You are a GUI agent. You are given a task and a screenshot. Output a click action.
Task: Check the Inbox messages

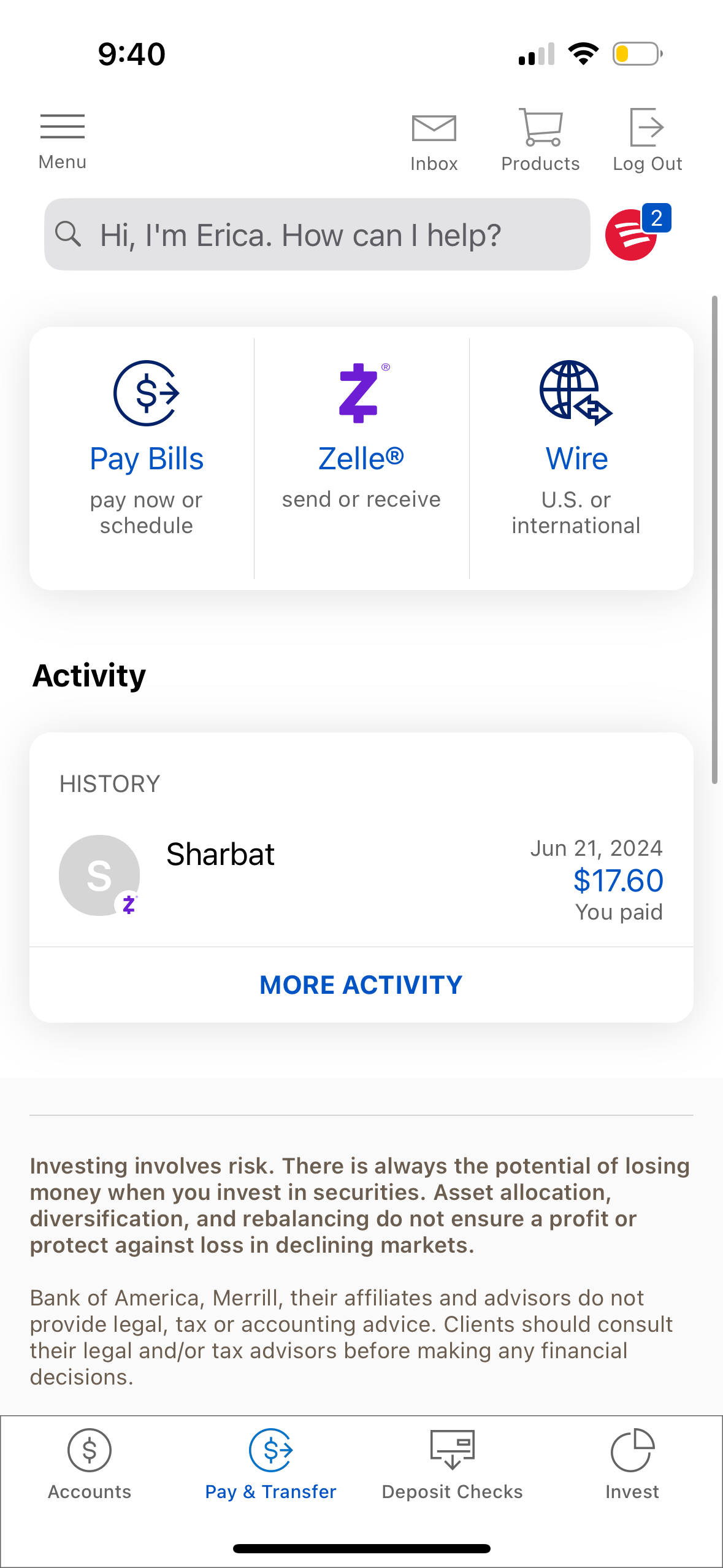pos(434,138)
